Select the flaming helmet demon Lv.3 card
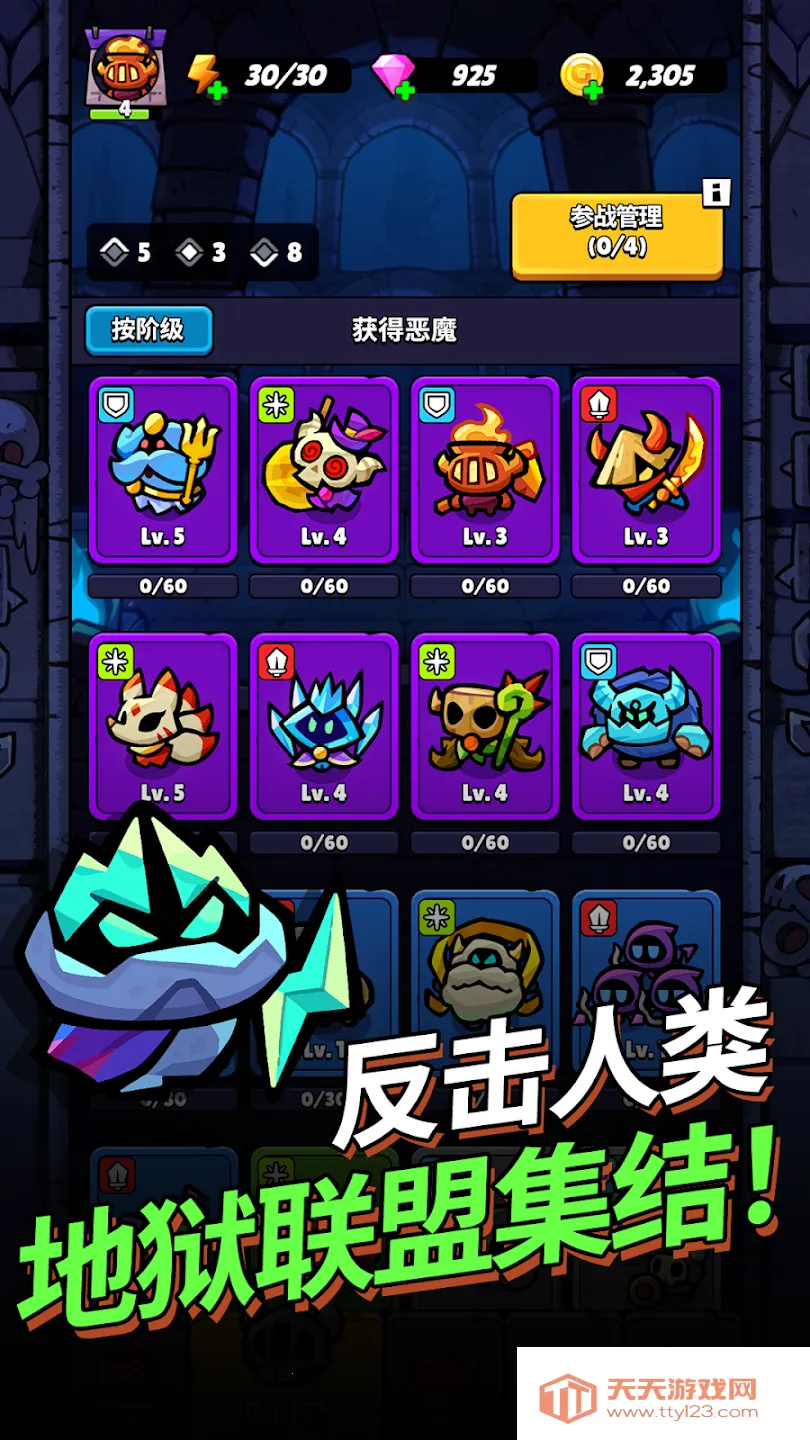The width and height of the screenshot is (810, 1440). tap(485, 470)
